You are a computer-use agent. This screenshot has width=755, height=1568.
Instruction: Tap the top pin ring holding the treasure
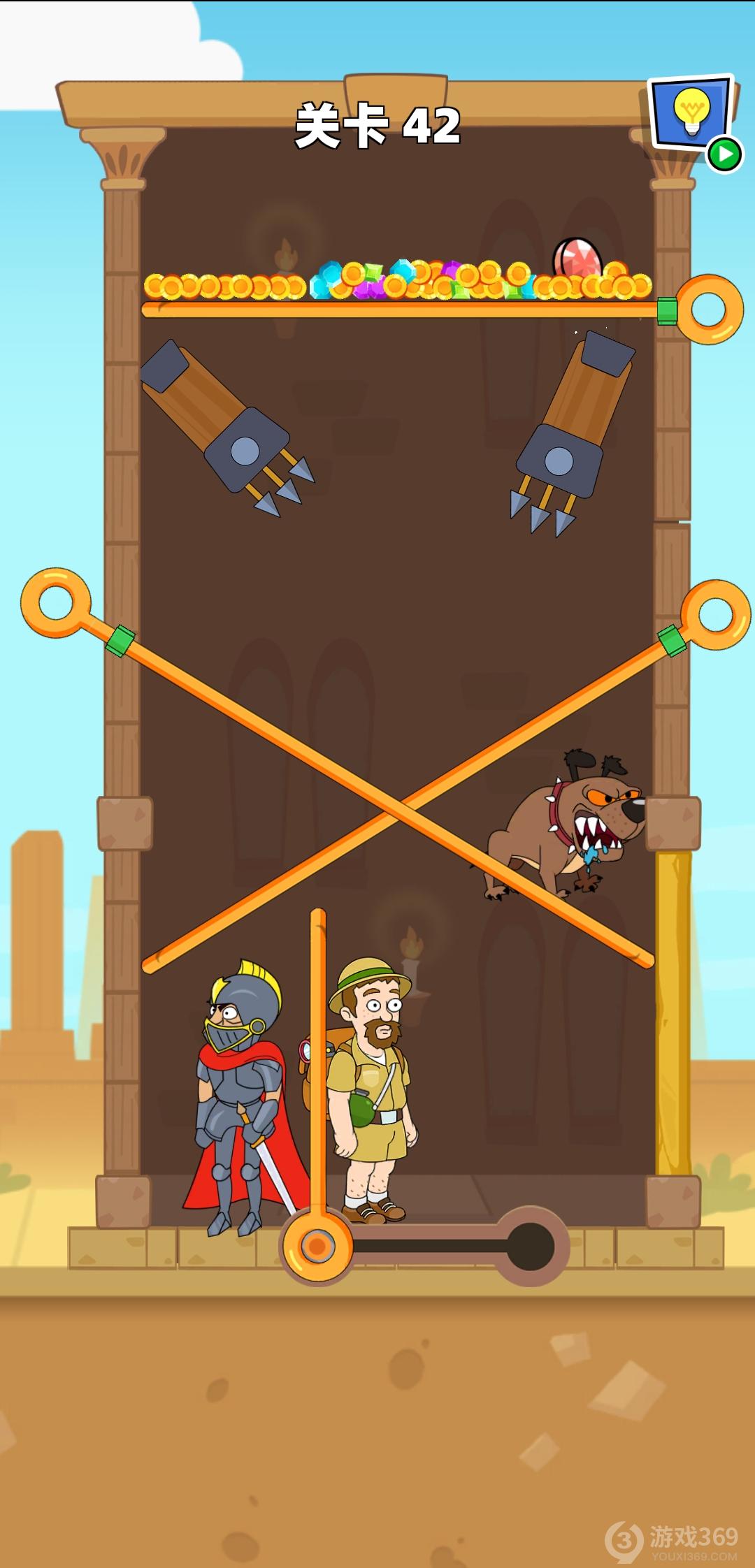click(x=709, y=310)
